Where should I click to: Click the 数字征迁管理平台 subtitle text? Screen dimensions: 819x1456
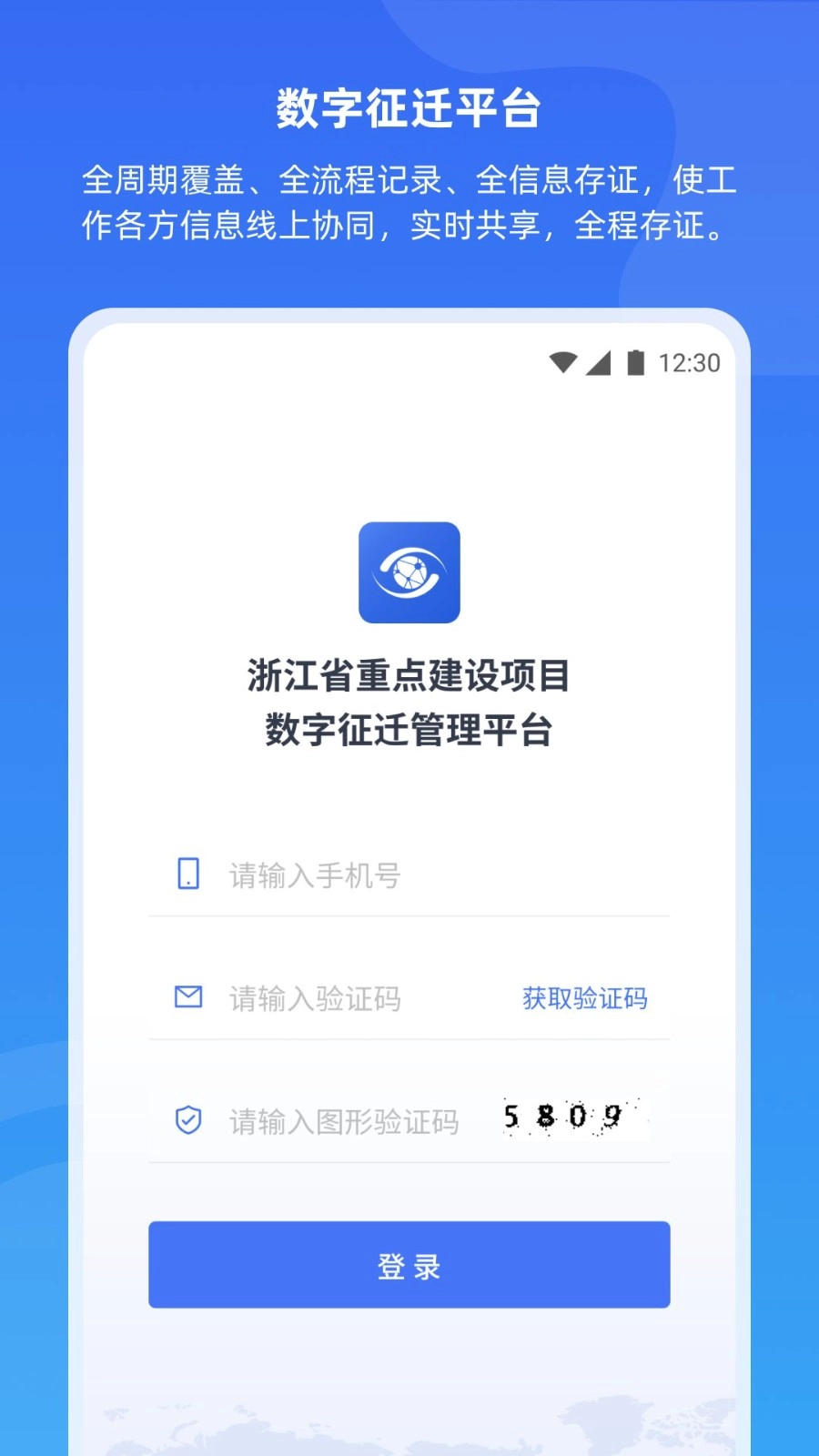coord(409,730)
